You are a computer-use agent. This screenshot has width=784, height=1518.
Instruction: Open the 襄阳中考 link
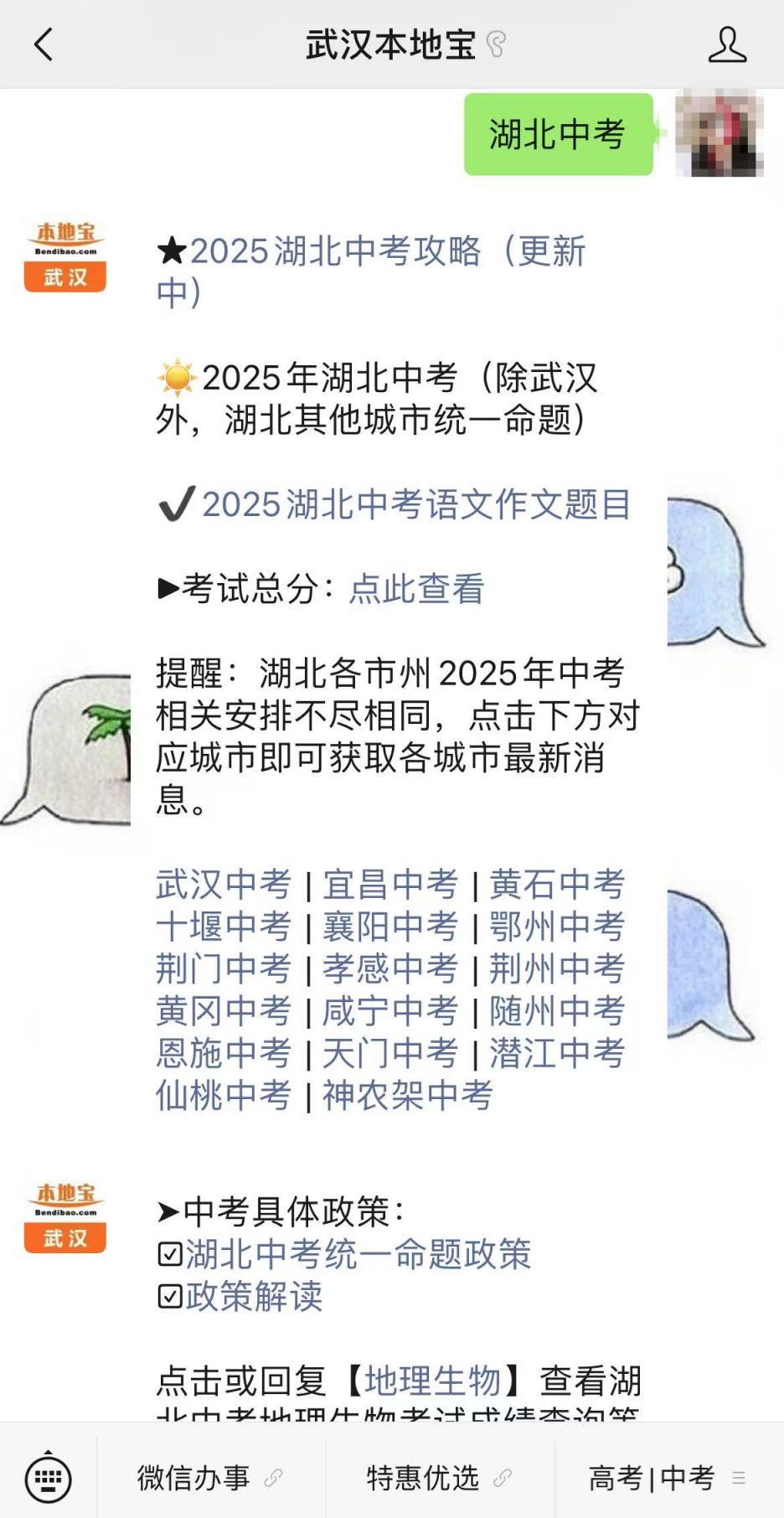(390, 927)
